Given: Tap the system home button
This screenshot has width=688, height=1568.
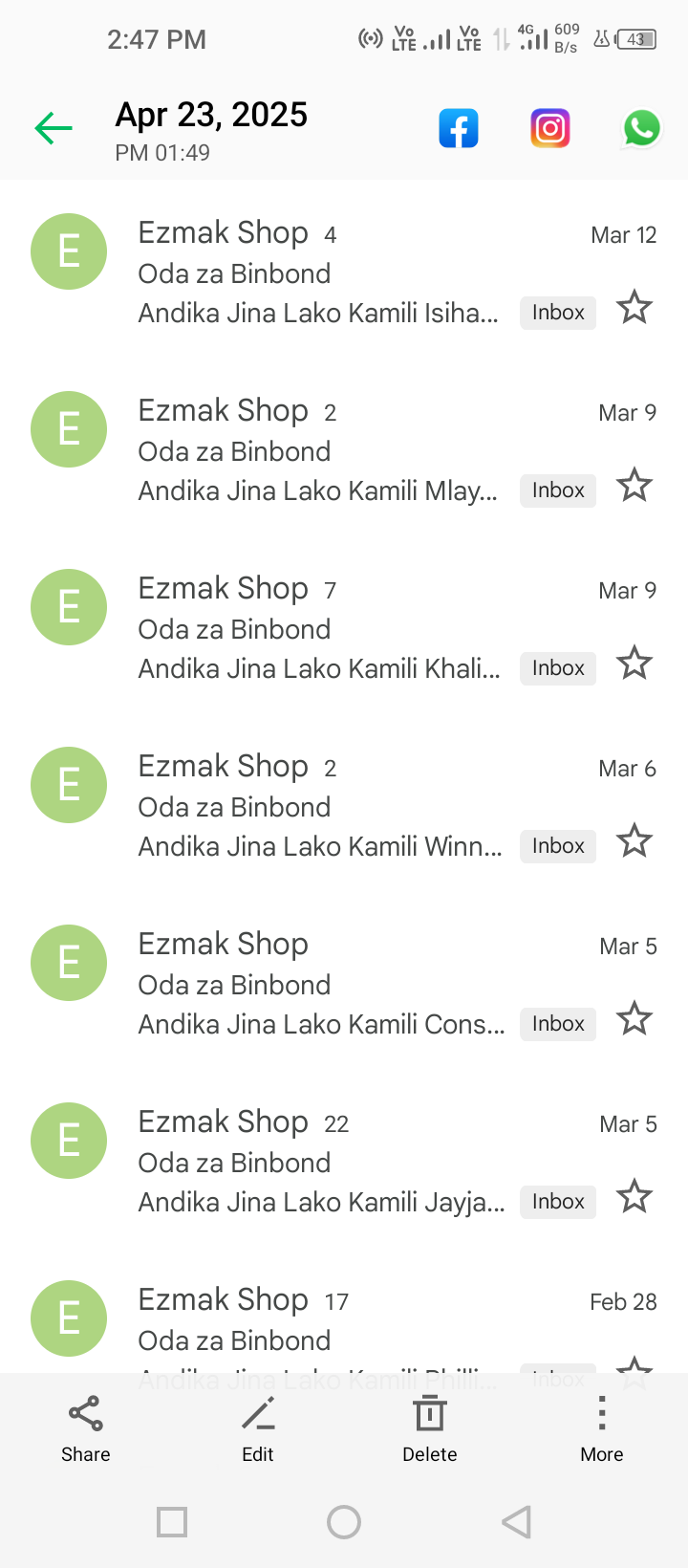Looking at the screenshot, I should point(344,1522).
